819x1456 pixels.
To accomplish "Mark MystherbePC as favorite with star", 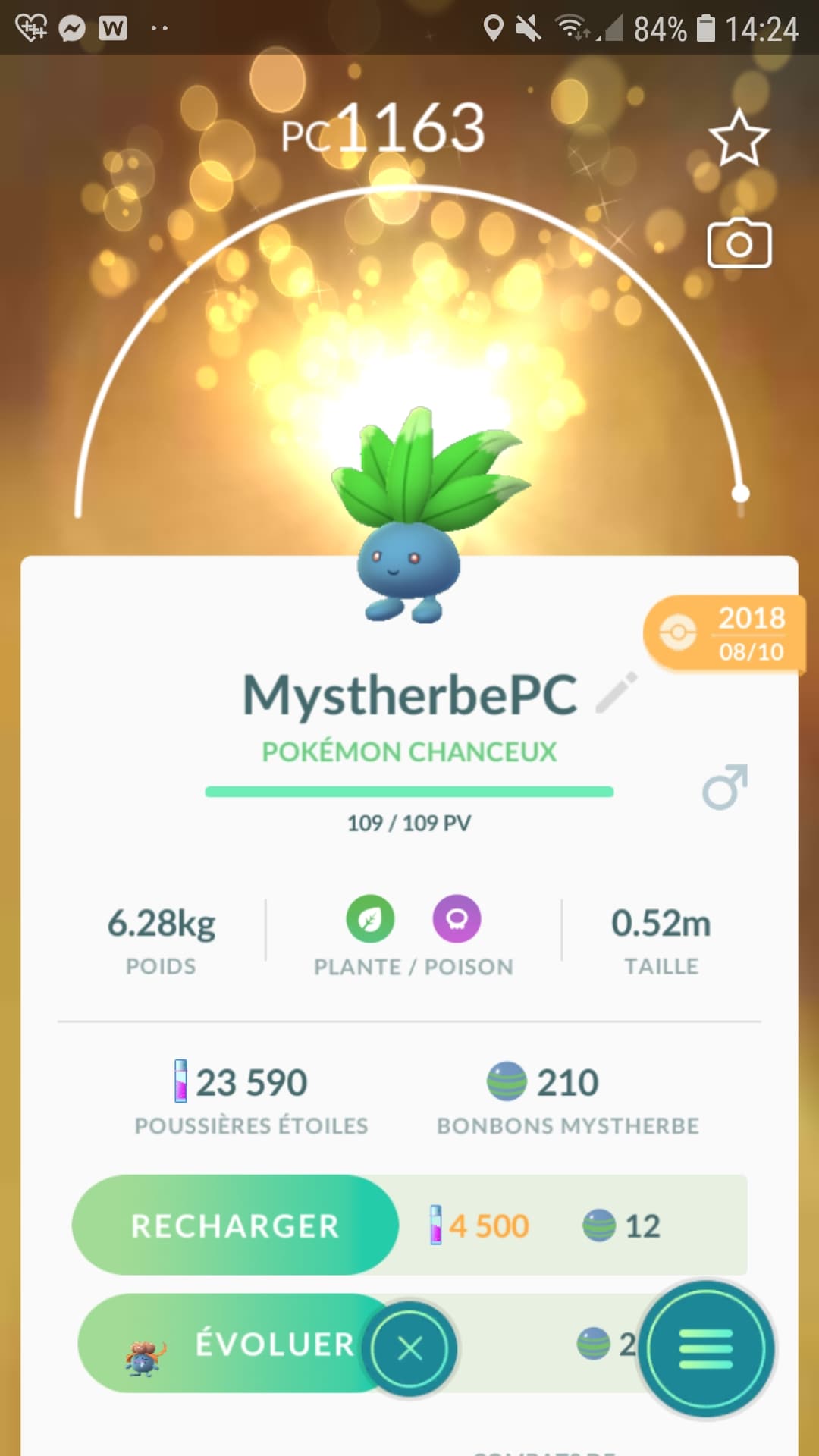I will (739, 138).
